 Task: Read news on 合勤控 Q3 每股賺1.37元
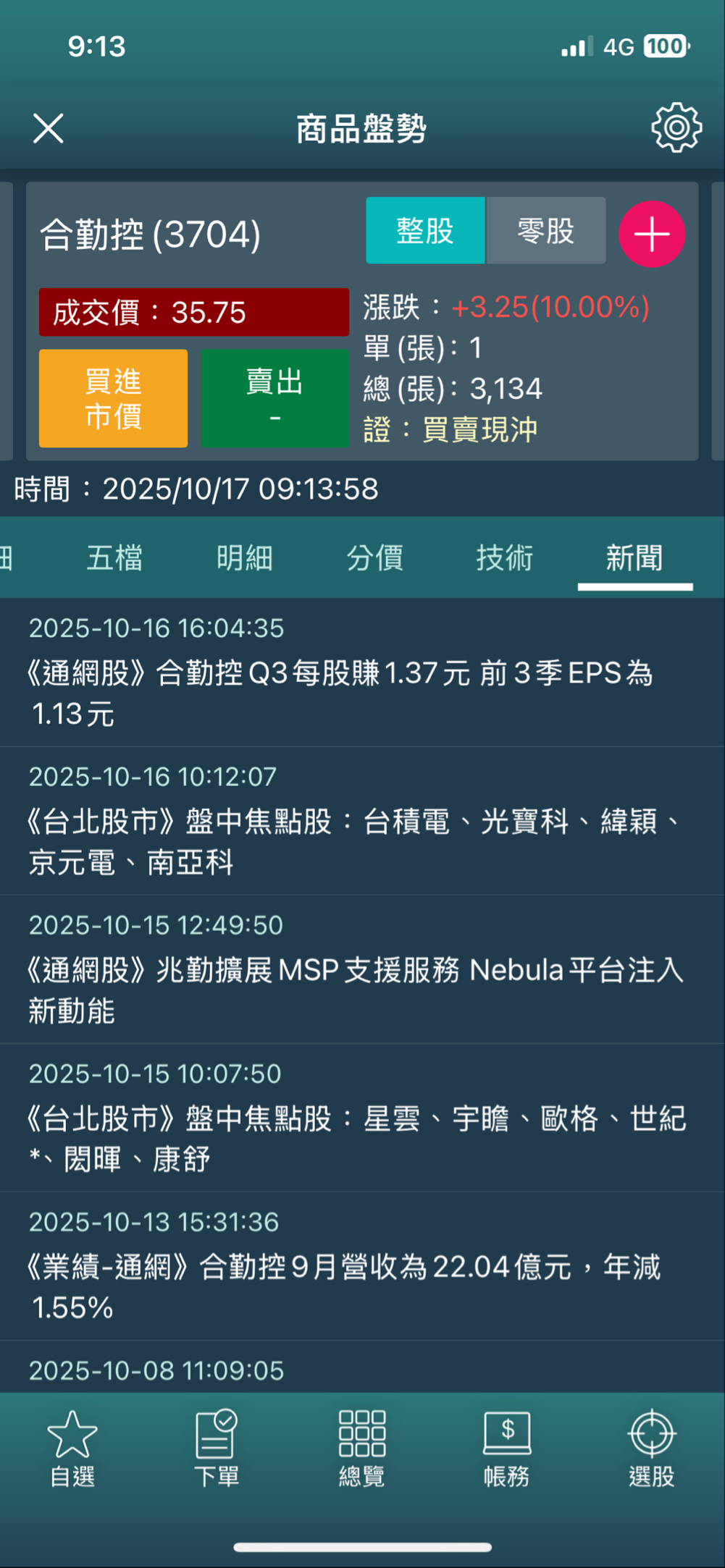pos(340,693)
